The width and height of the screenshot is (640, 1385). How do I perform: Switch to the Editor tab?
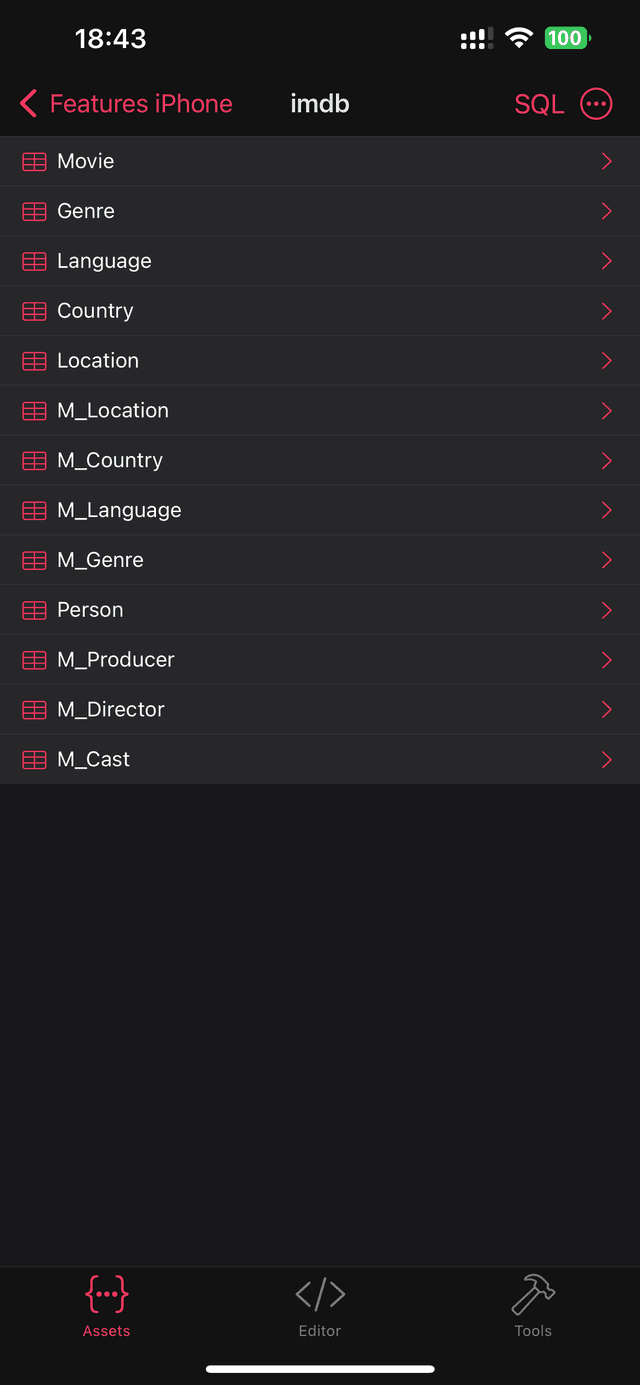point(320,1306)
